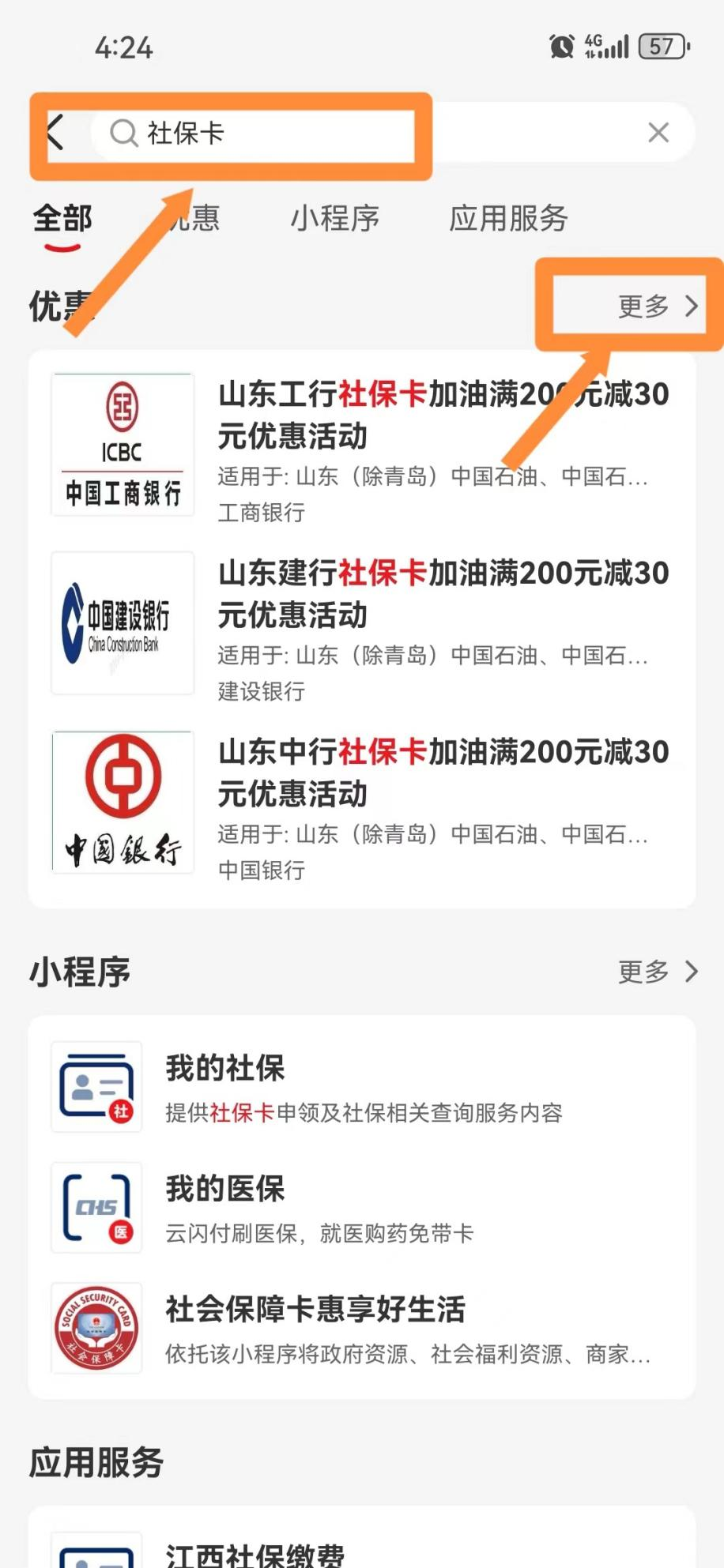Clear the search text with the X
724x1568 pixels.
click(658, 133)
